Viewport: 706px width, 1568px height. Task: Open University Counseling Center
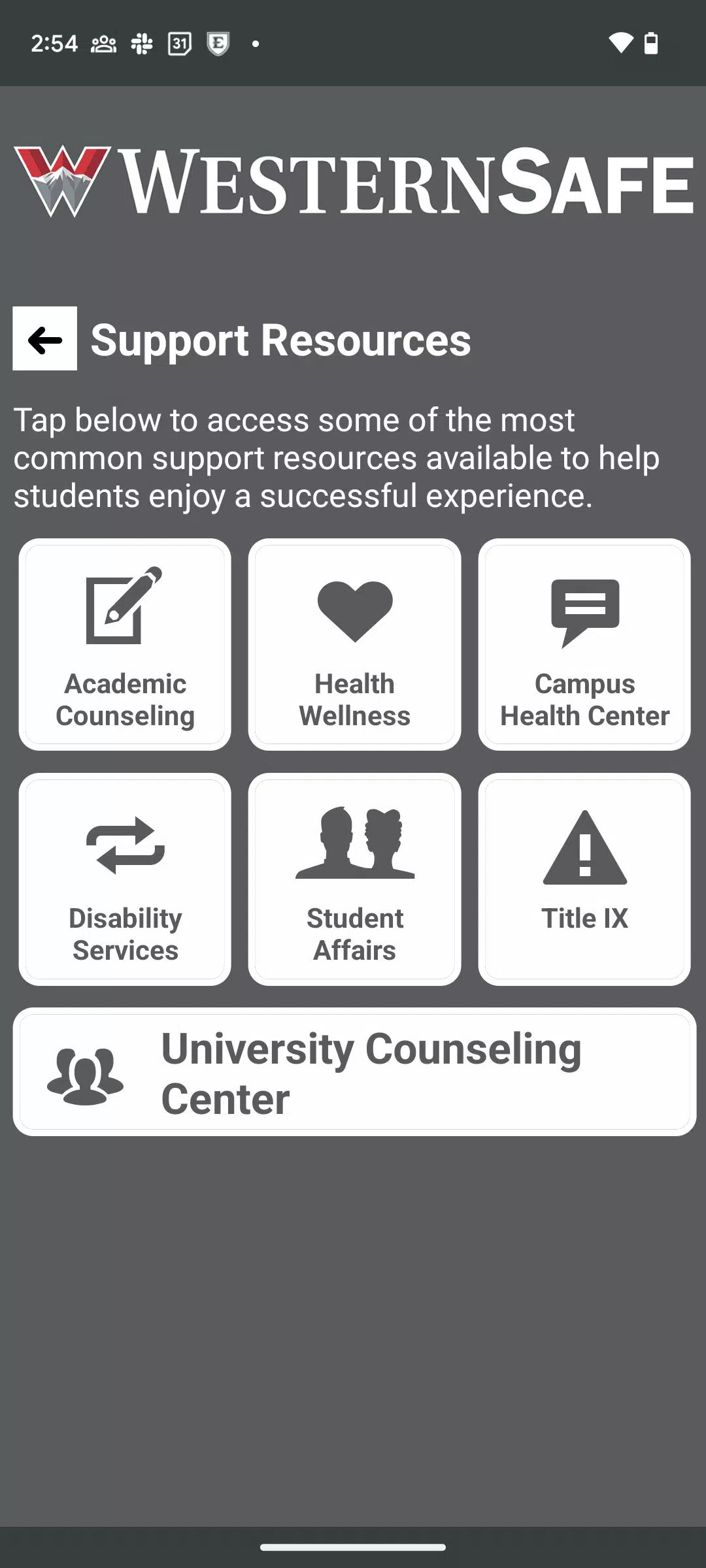point(354,1071)
